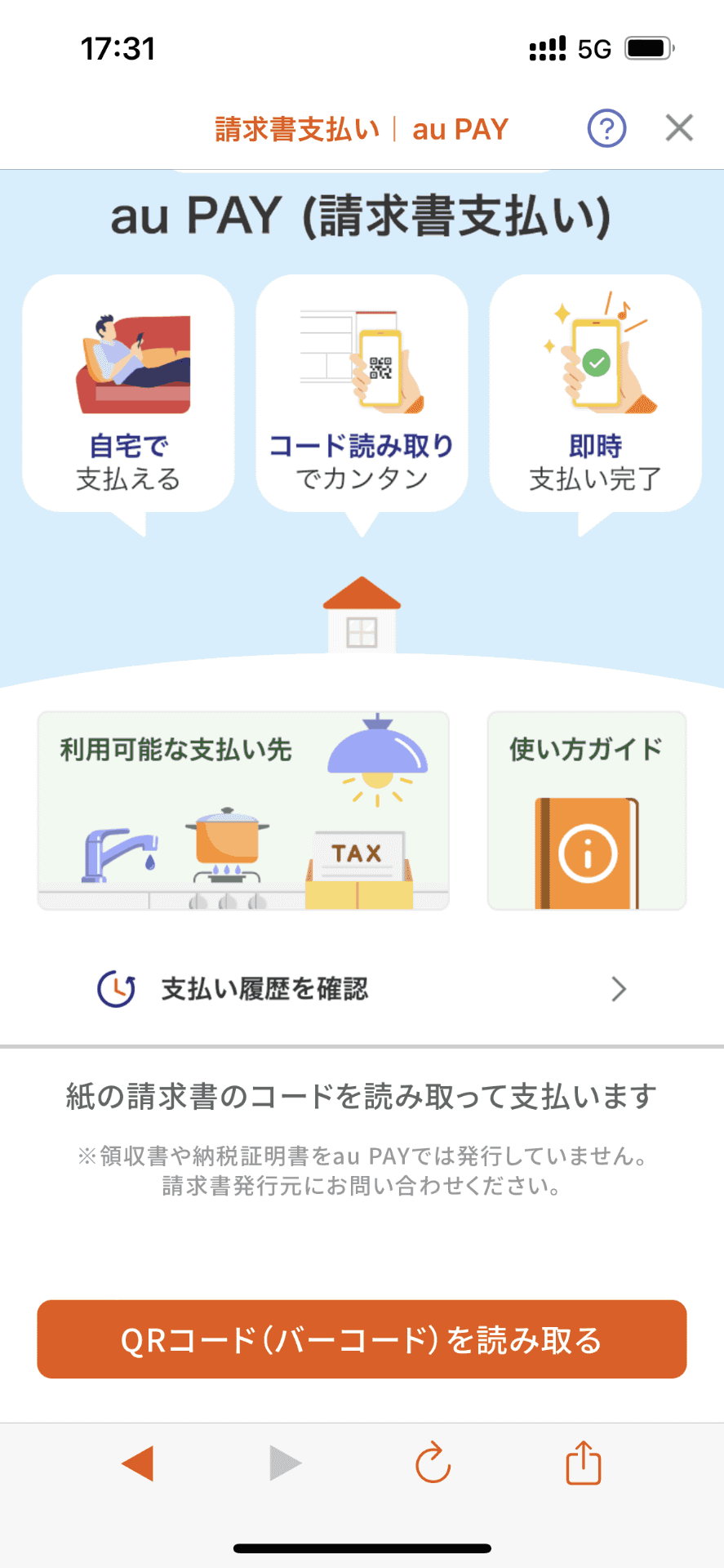Tap the share icon at the bottom

point(582,1463)
